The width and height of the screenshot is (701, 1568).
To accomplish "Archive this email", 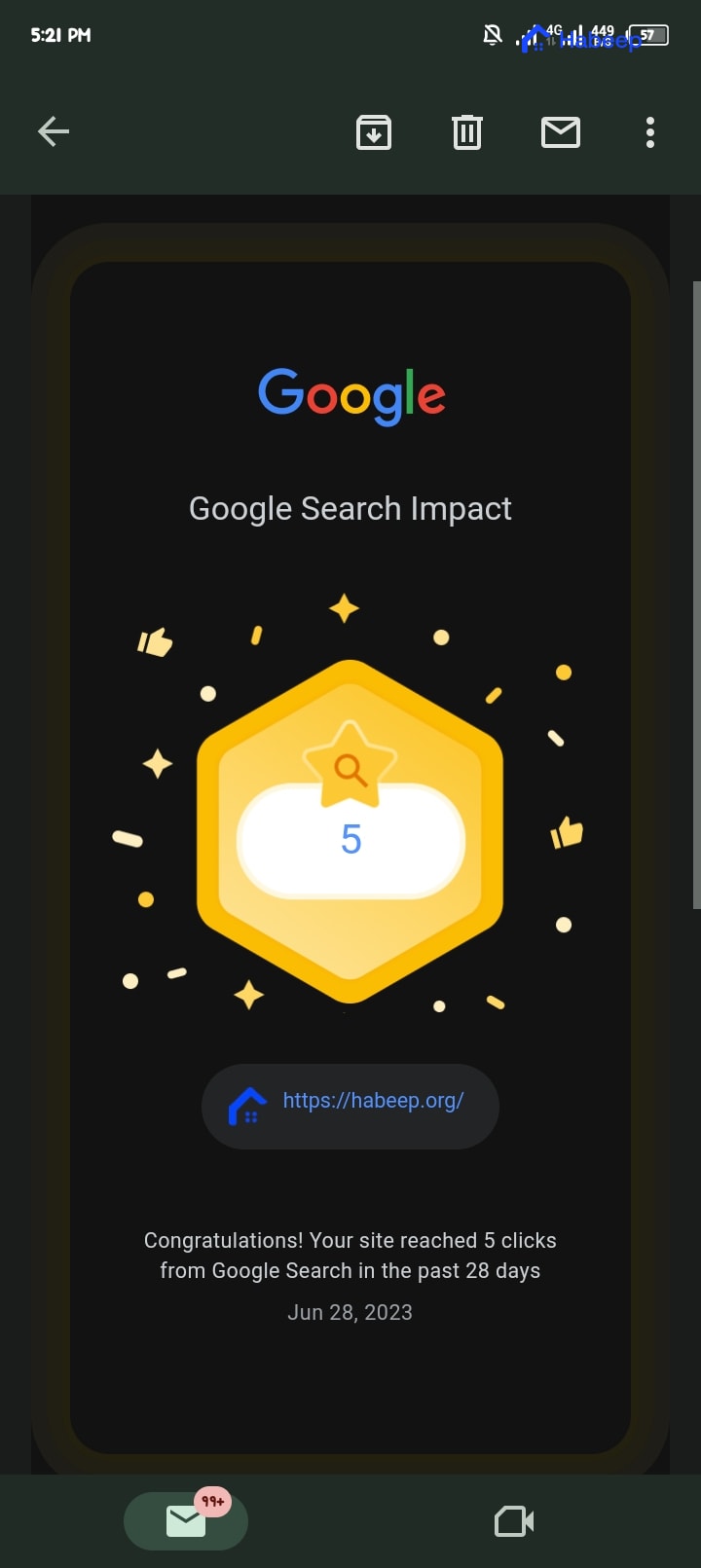I will tap(374, 132).
